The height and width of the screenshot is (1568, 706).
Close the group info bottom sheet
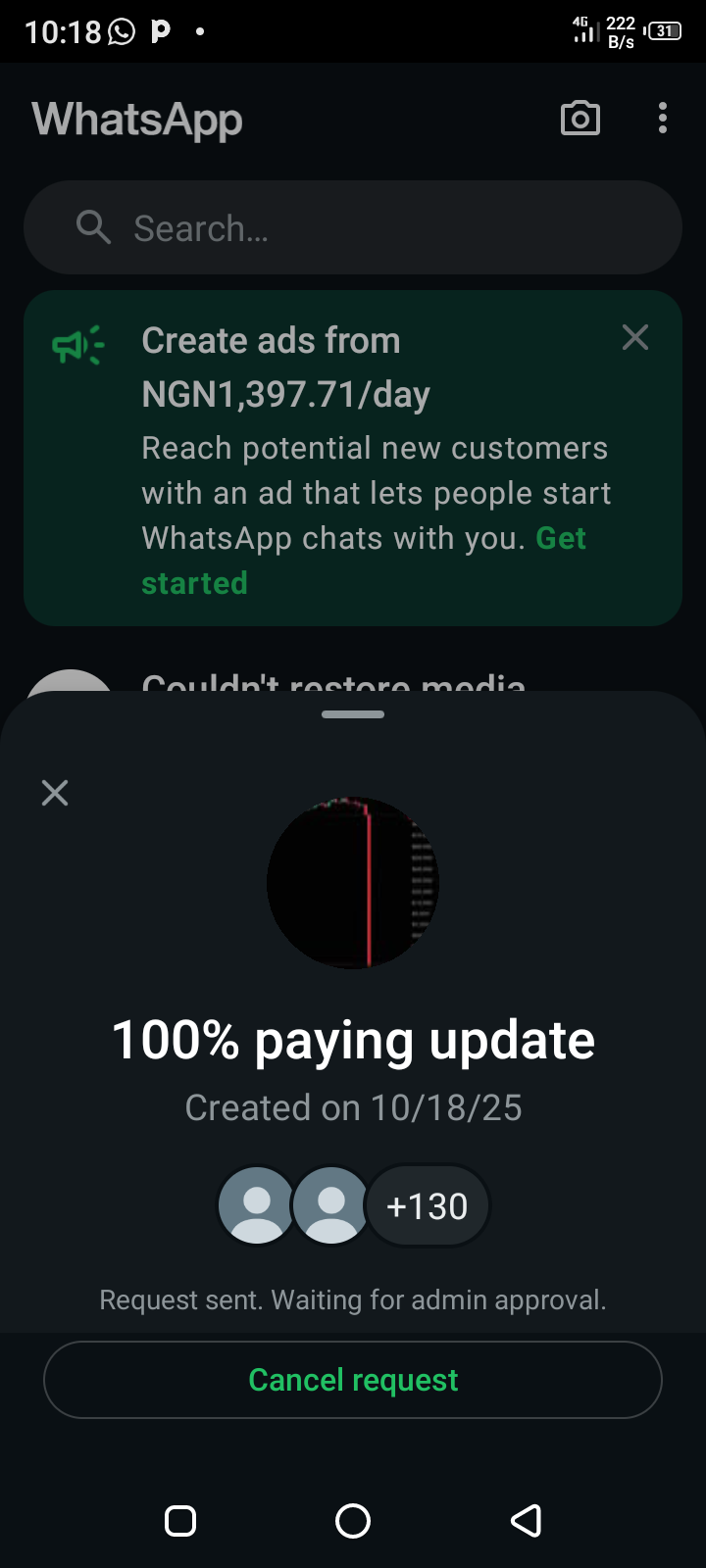55,792
